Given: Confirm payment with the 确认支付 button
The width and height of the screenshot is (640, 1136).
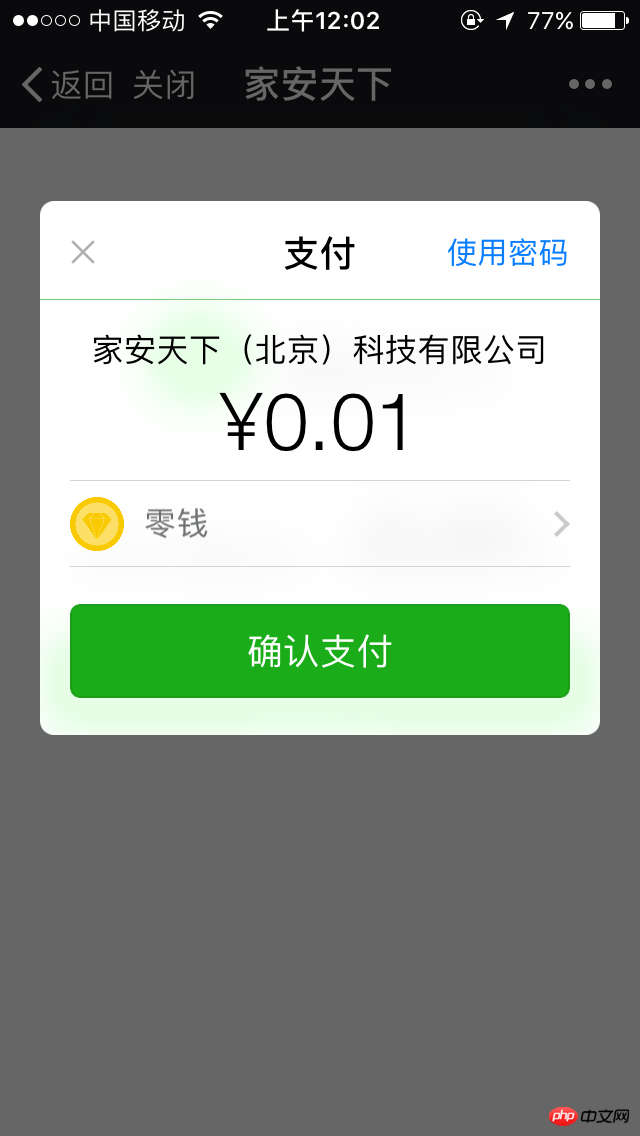Looking at the screenshot, I should 320,651.
